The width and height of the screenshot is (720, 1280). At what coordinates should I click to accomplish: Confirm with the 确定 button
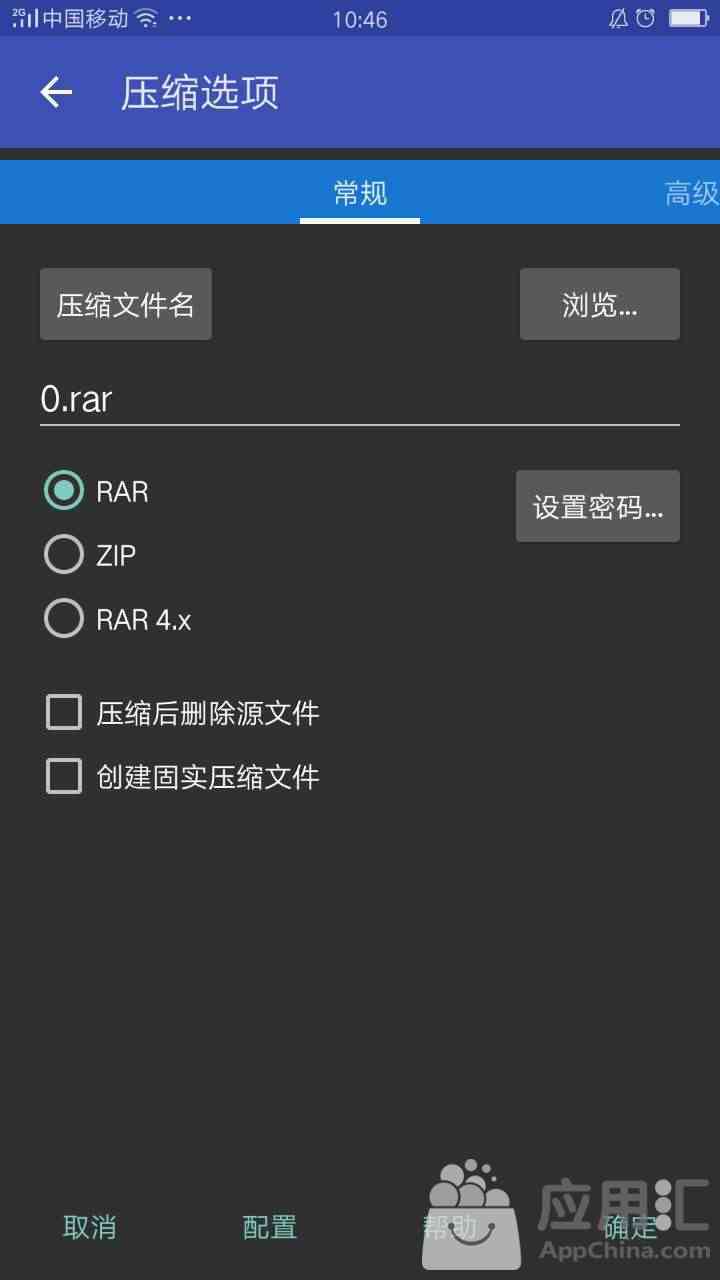tap(630, 1227)
